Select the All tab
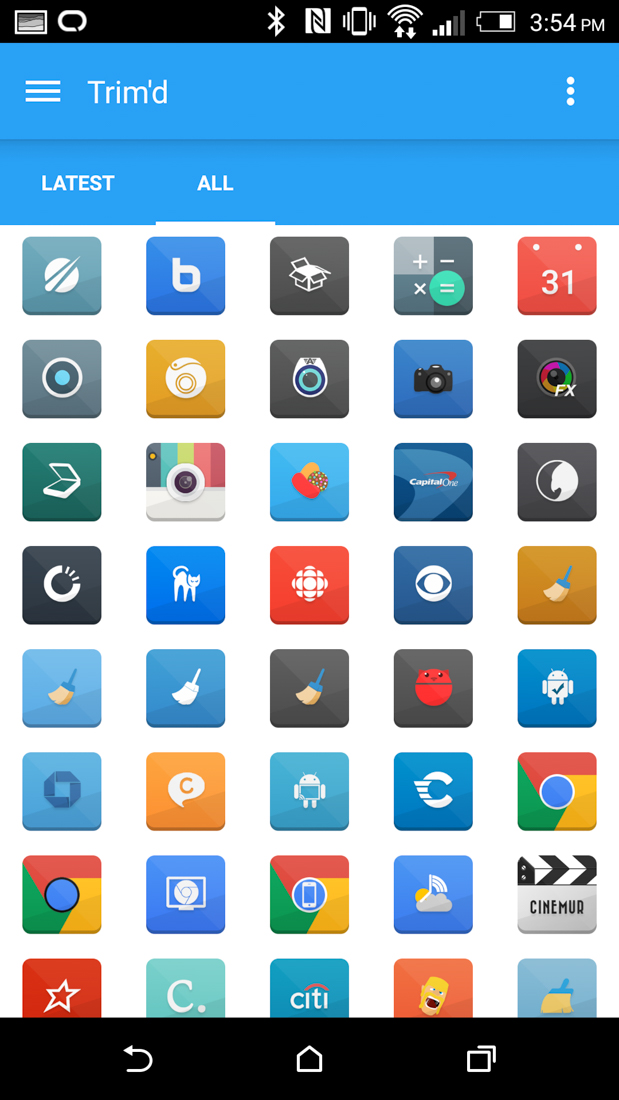The width and height of the screenshot is (619, 1100). 215,183
